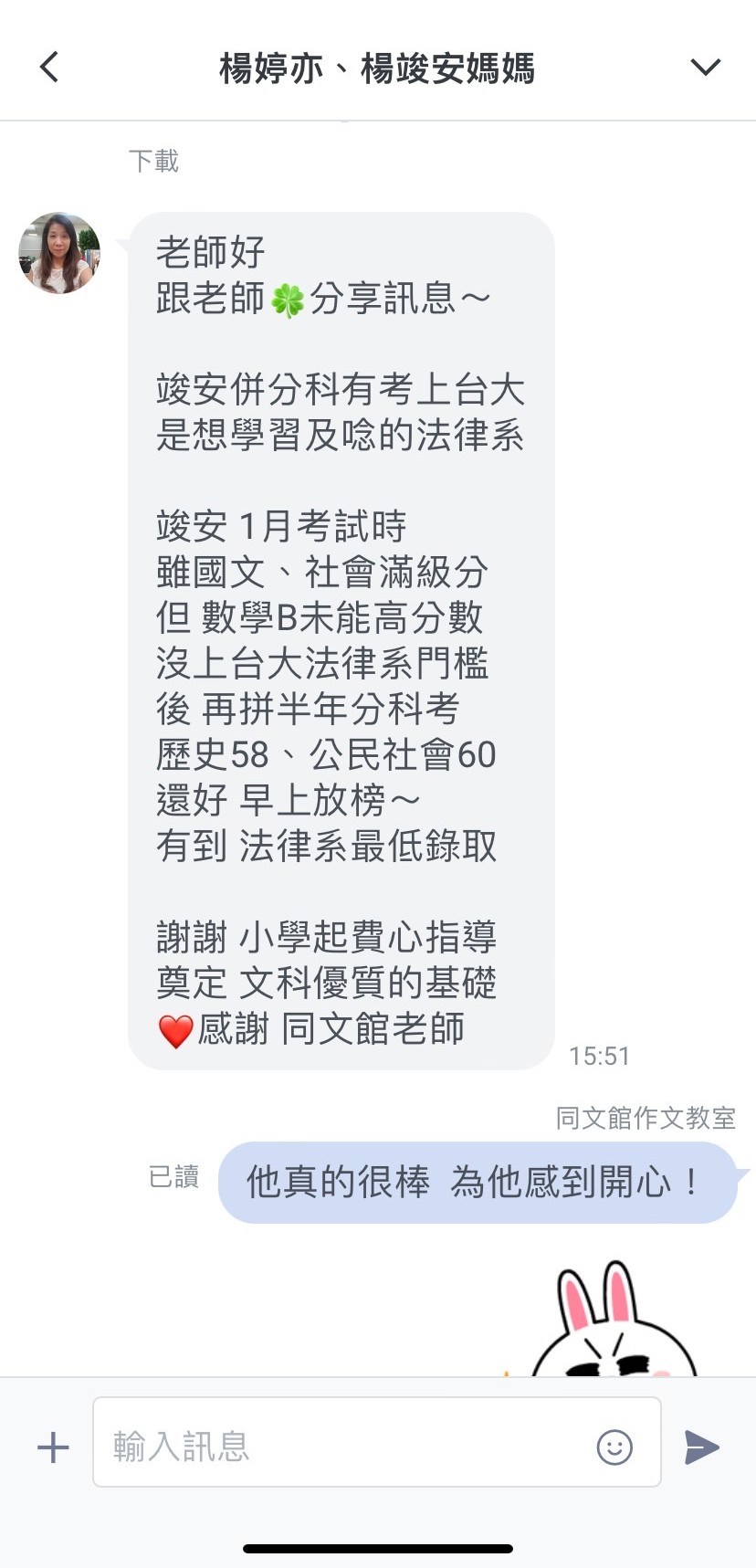The height and width of the screenshot is (1568, 756).
Task: Focus the 輸入訊息 message field
Action: (347, 1446)
